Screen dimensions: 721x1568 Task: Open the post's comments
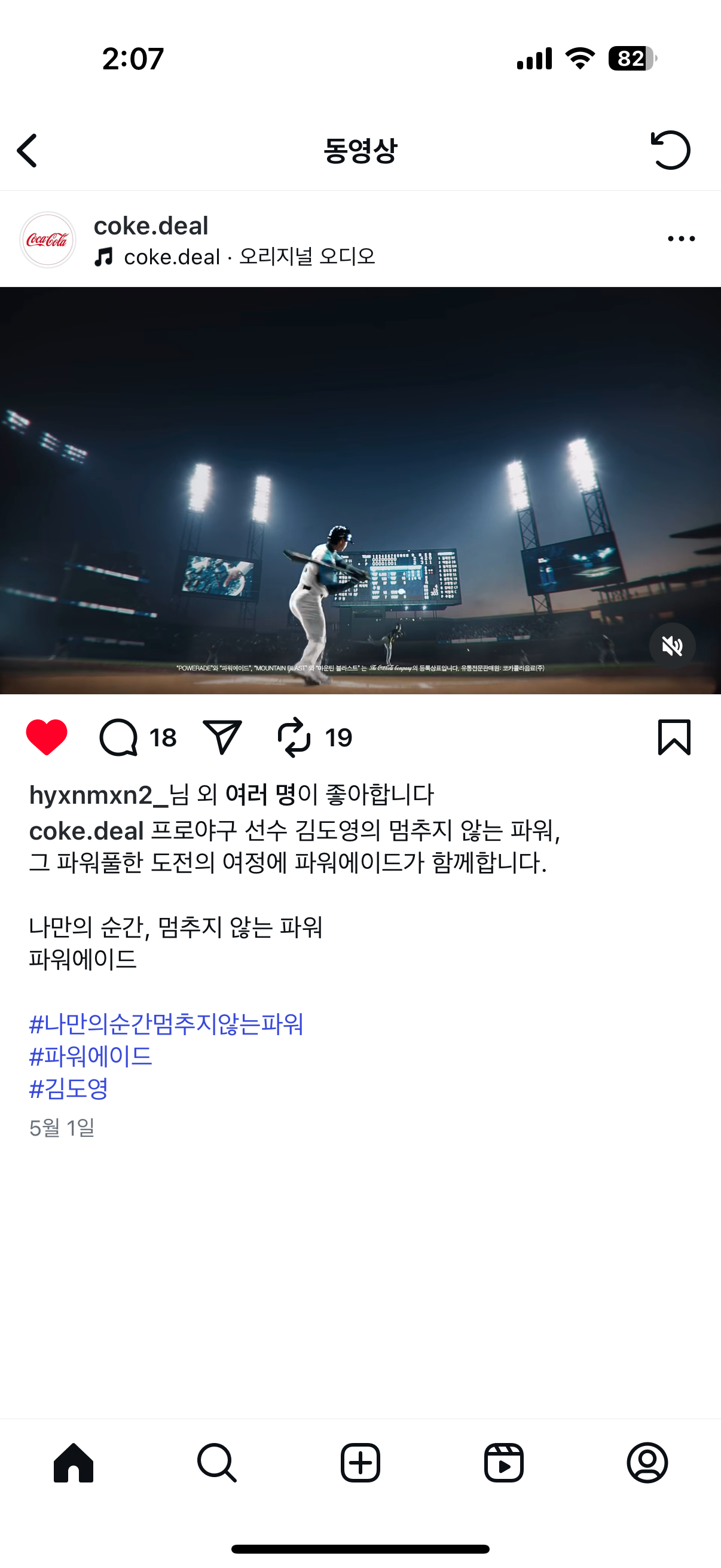[119, 737]
